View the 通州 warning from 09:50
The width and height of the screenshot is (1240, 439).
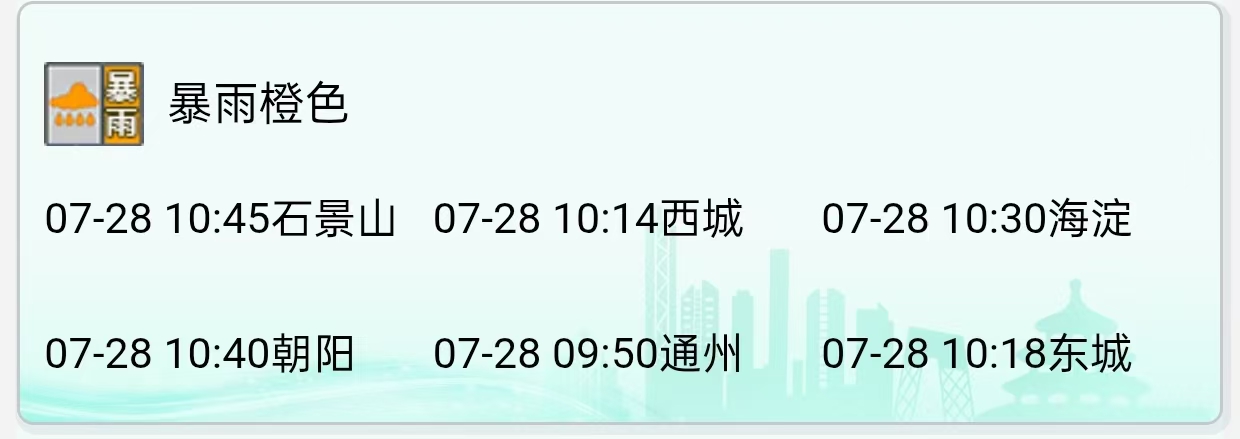[x=588, y=353]
